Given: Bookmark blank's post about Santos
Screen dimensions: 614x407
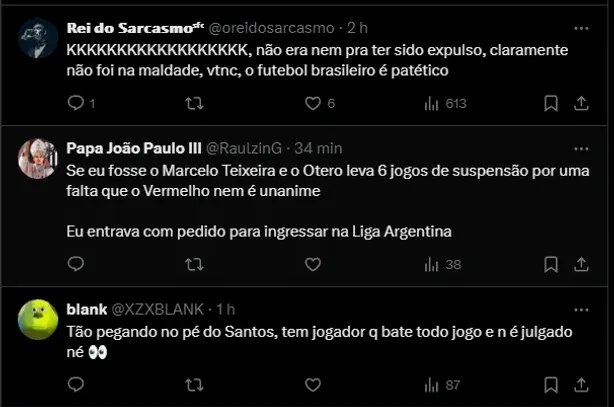Looking at the screenshot, I should point(550,385).
